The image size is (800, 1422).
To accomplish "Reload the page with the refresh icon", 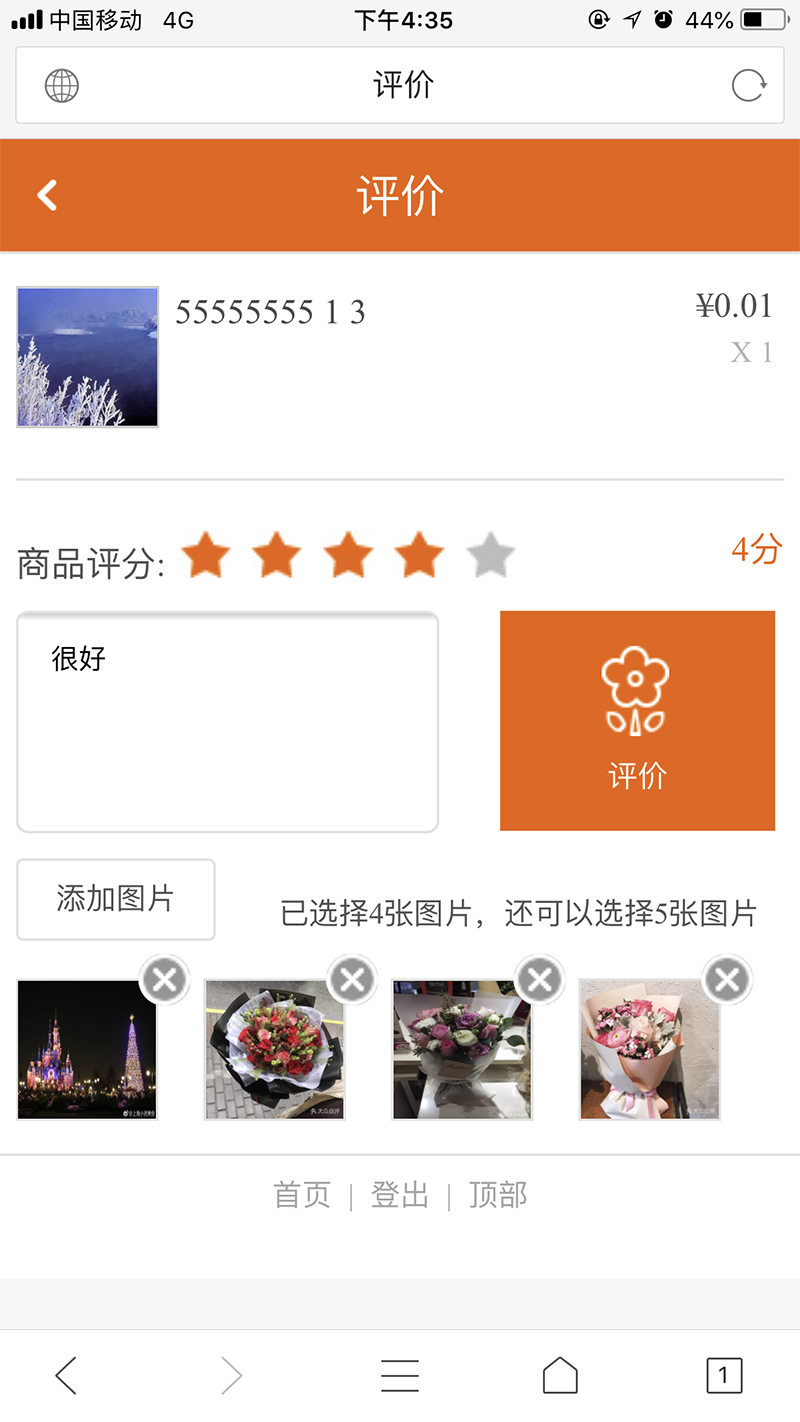I will [748, 86].
